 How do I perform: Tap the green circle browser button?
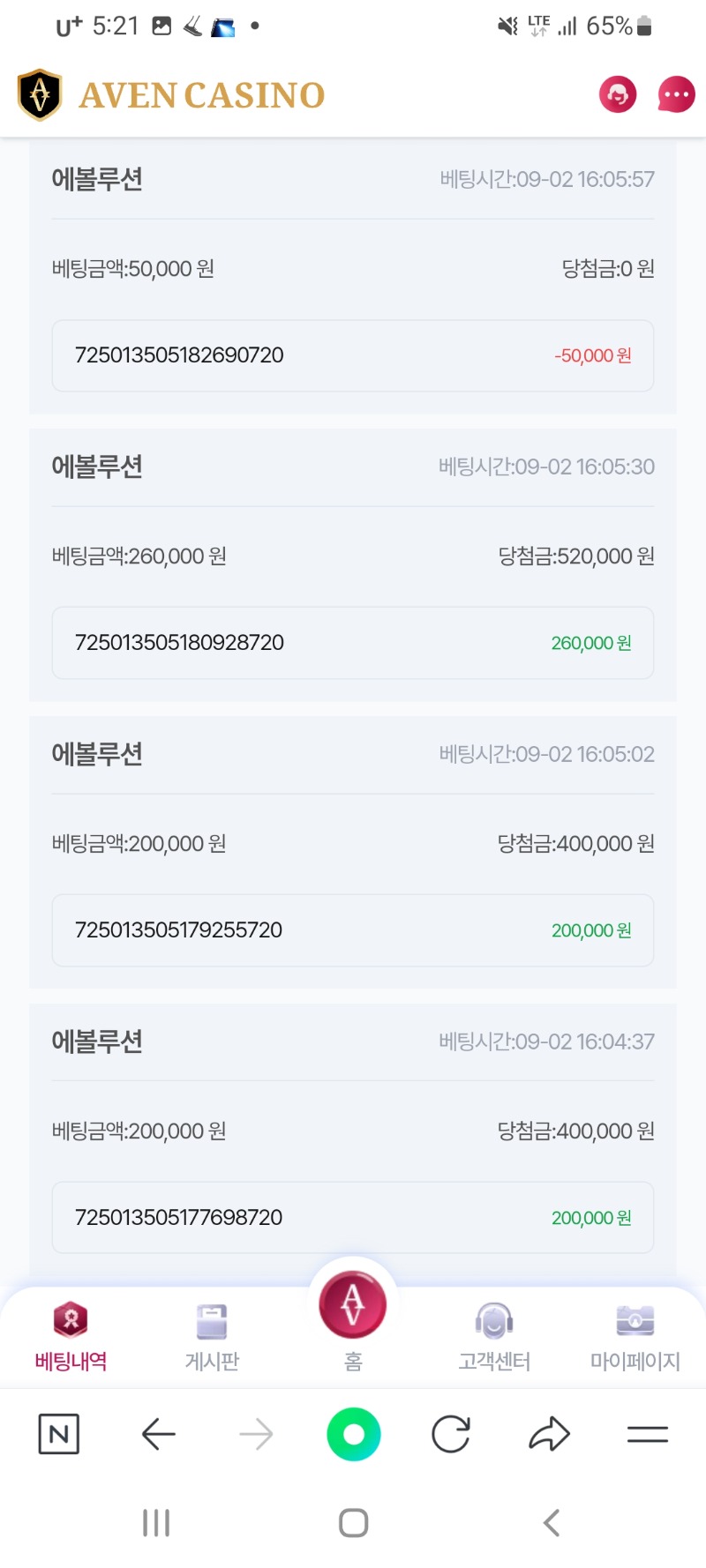pyautogui.click(x=354, y=1434)
